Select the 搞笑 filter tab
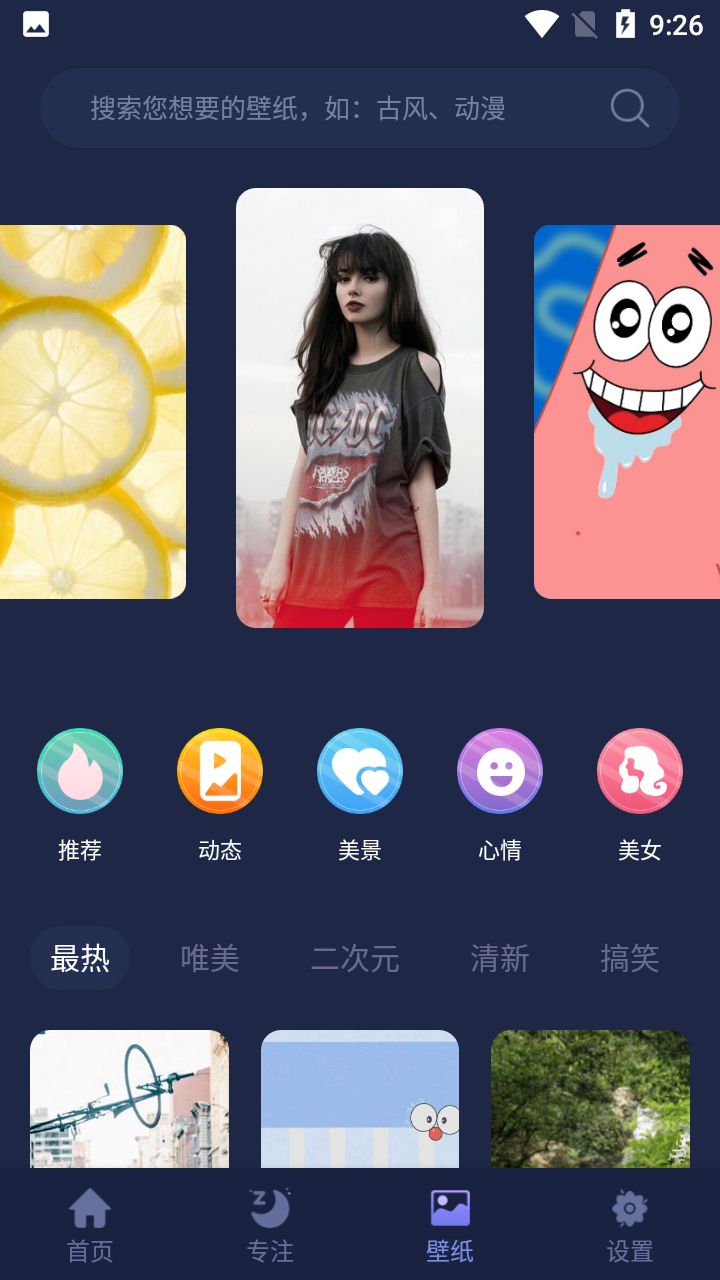This screenshot has width=720, height=1280. 630,957
